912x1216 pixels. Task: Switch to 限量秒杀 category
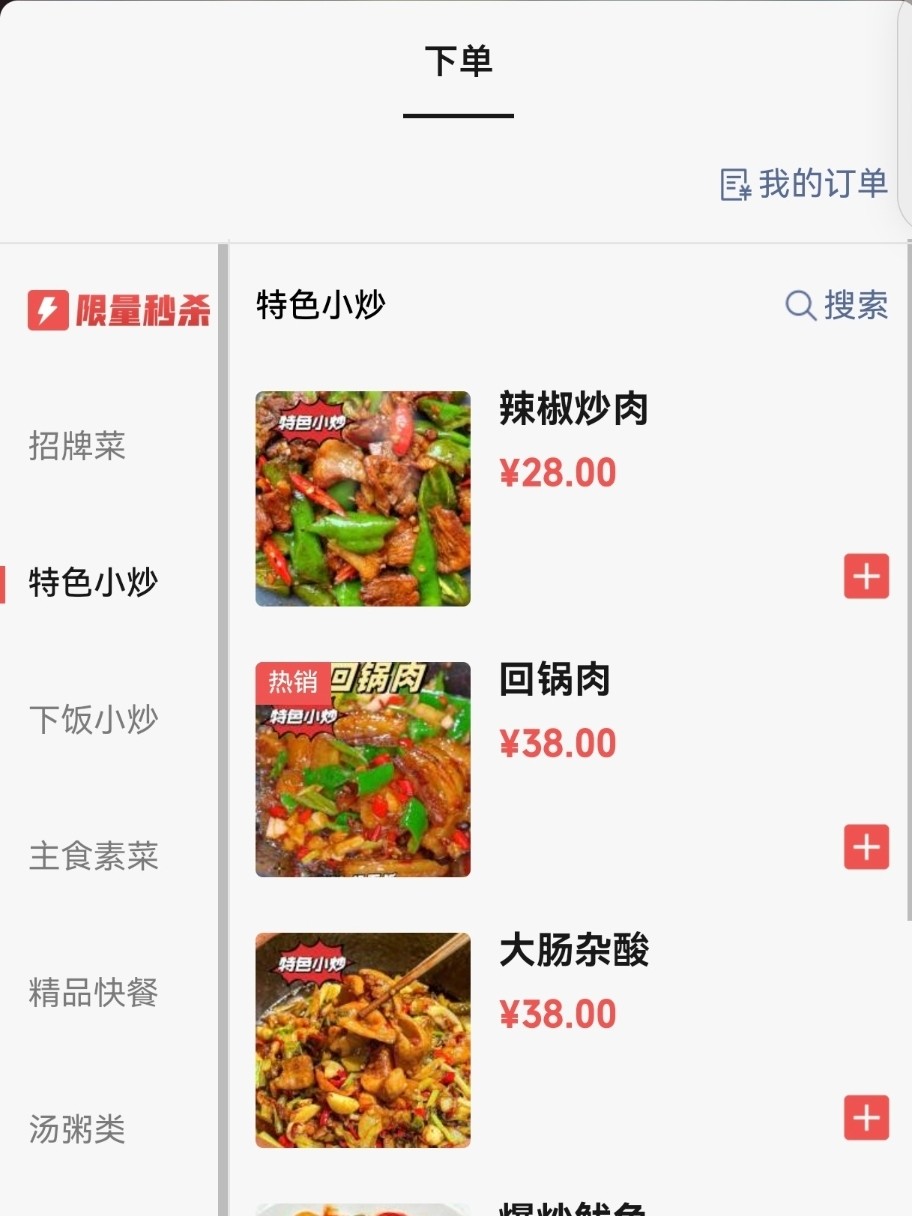point(119,310)
